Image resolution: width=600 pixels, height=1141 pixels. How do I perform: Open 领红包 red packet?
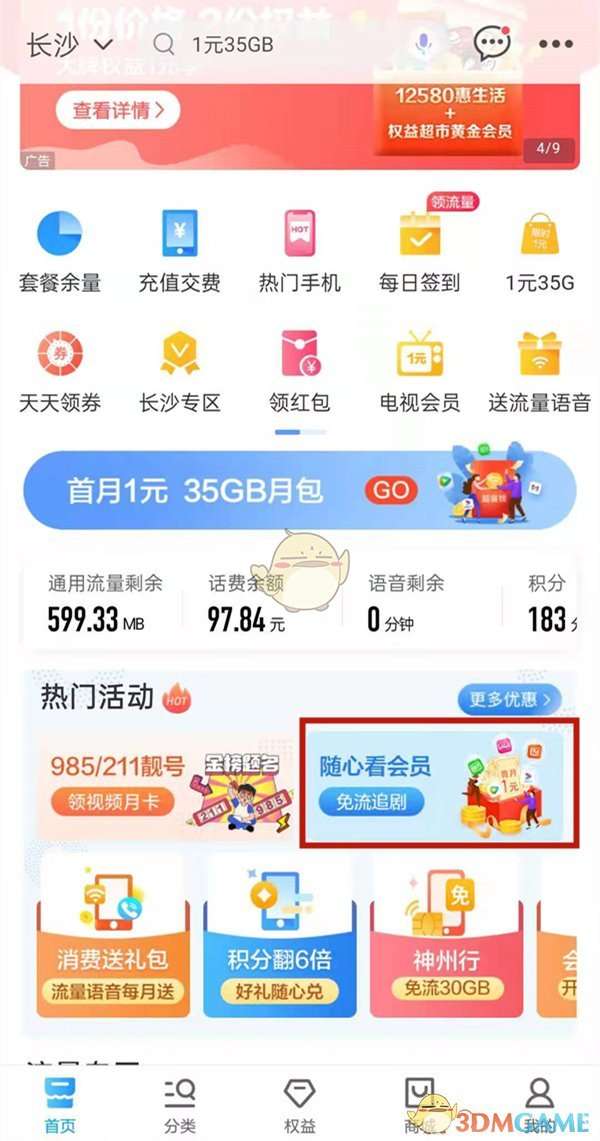coord(299,372)
